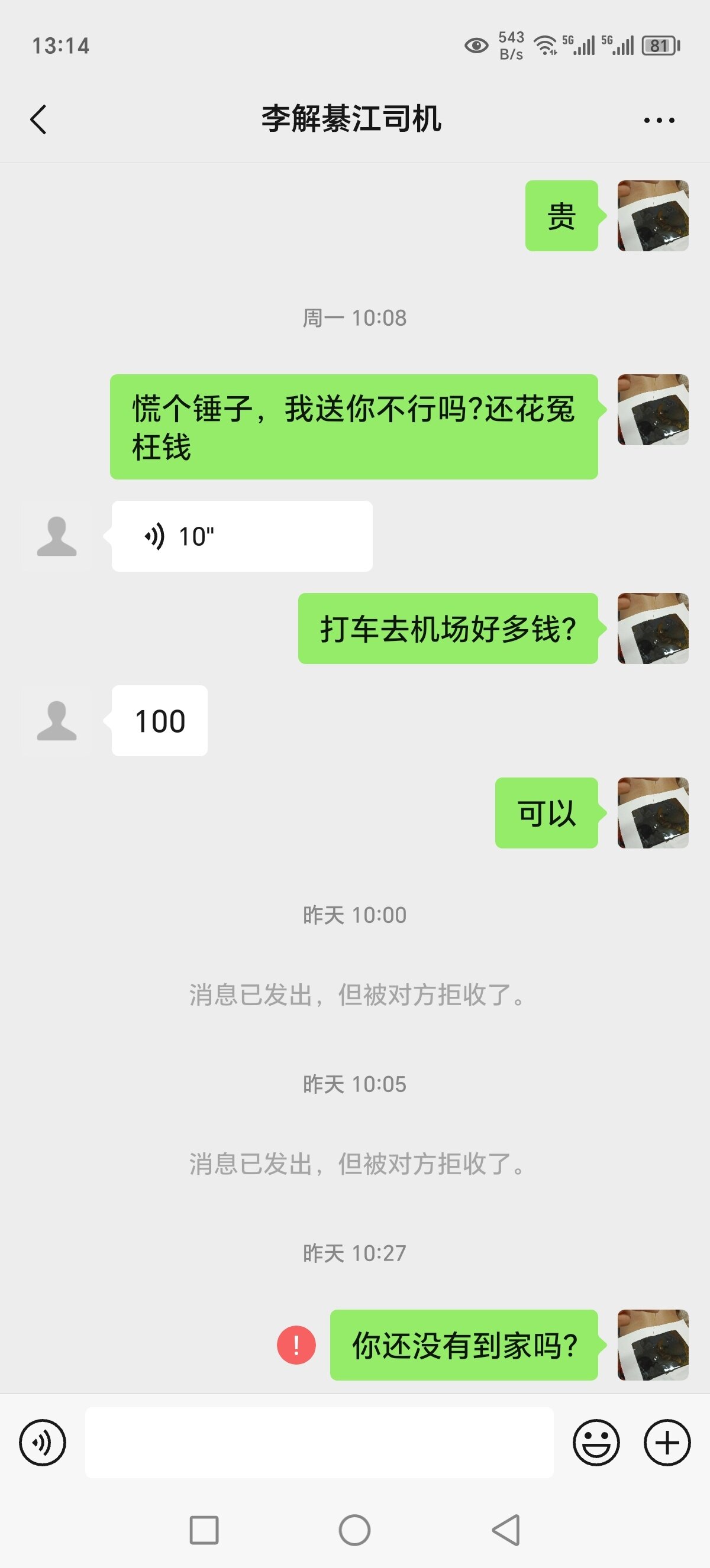Open the emoji sticker panel
The image size is (710, 1568).
tap(596, 1442)
